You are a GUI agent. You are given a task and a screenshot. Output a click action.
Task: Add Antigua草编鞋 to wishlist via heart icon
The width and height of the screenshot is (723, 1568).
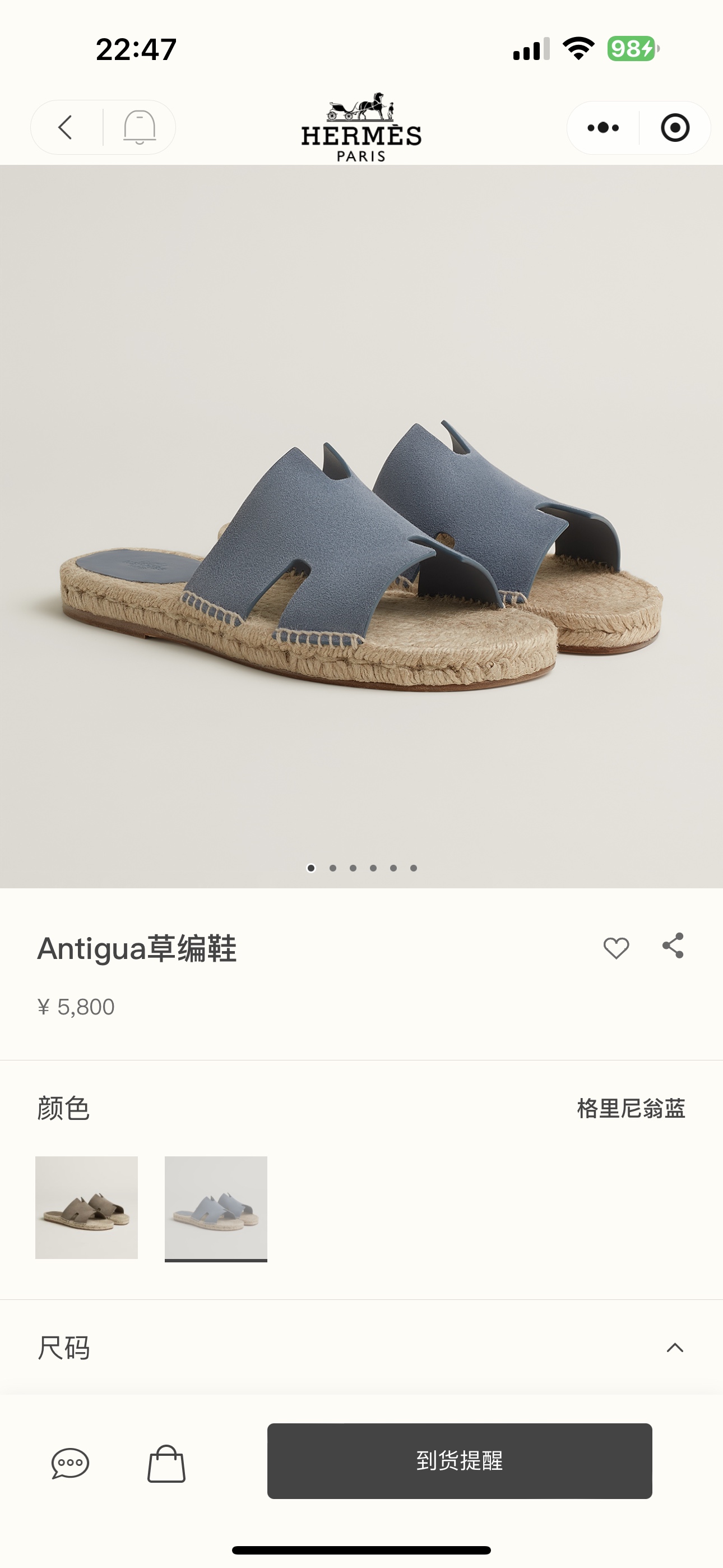(617, 946)
